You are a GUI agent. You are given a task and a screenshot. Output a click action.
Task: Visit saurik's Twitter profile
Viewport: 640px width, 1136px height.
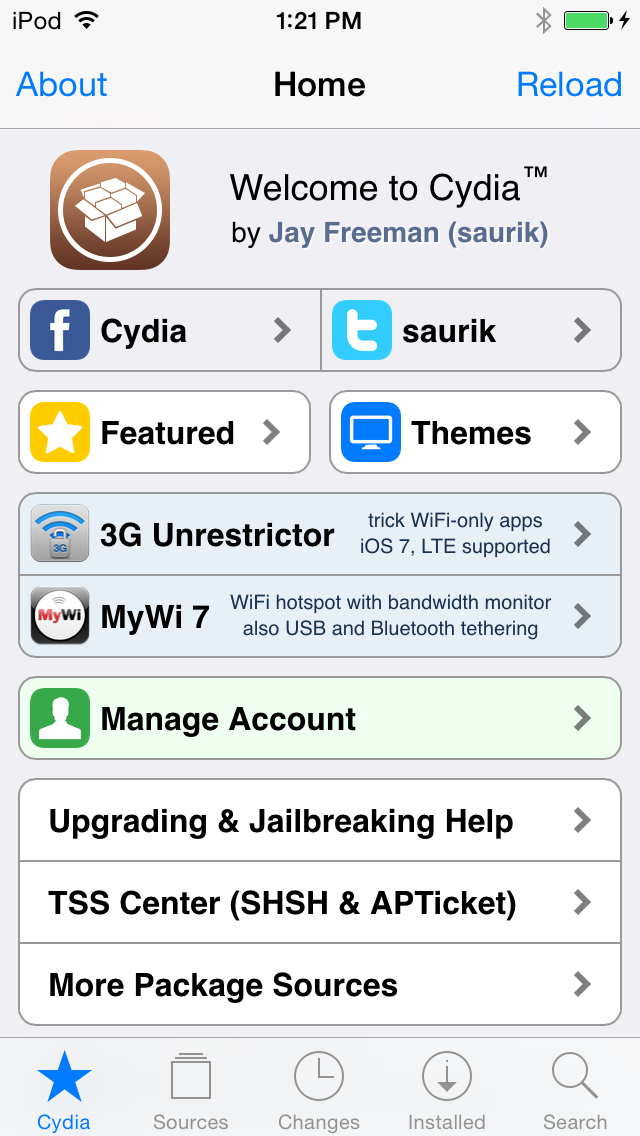tap(471, 331)
